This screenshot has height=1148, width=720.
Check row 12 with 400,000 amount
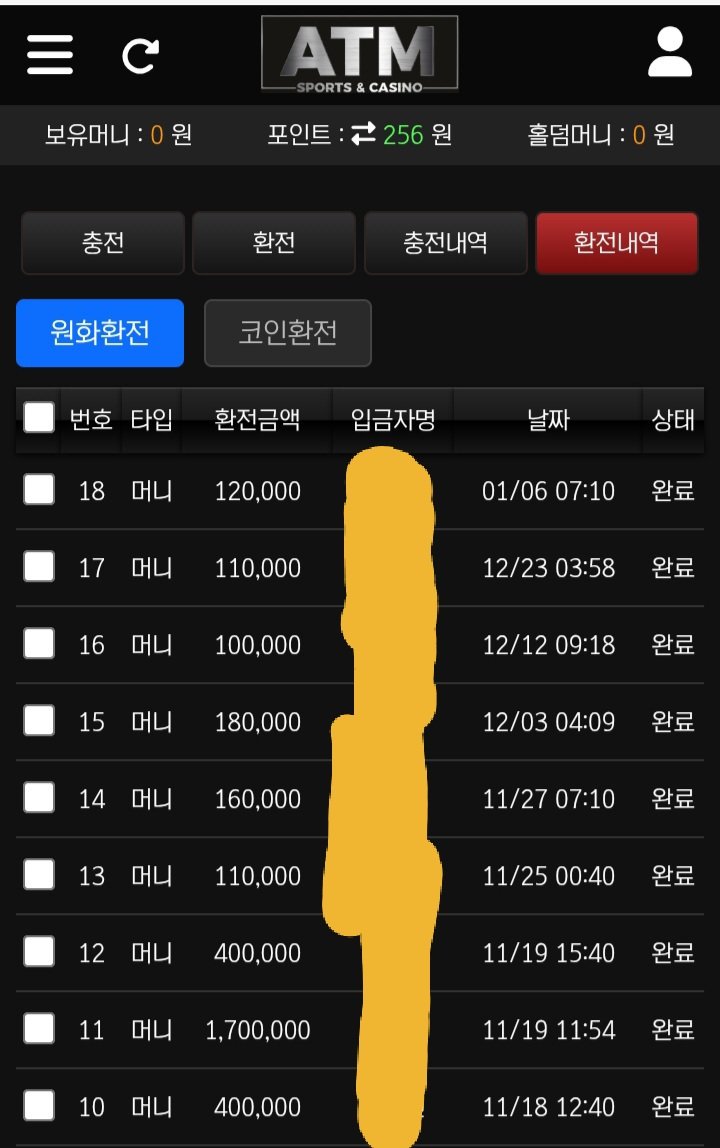[39, 951]
